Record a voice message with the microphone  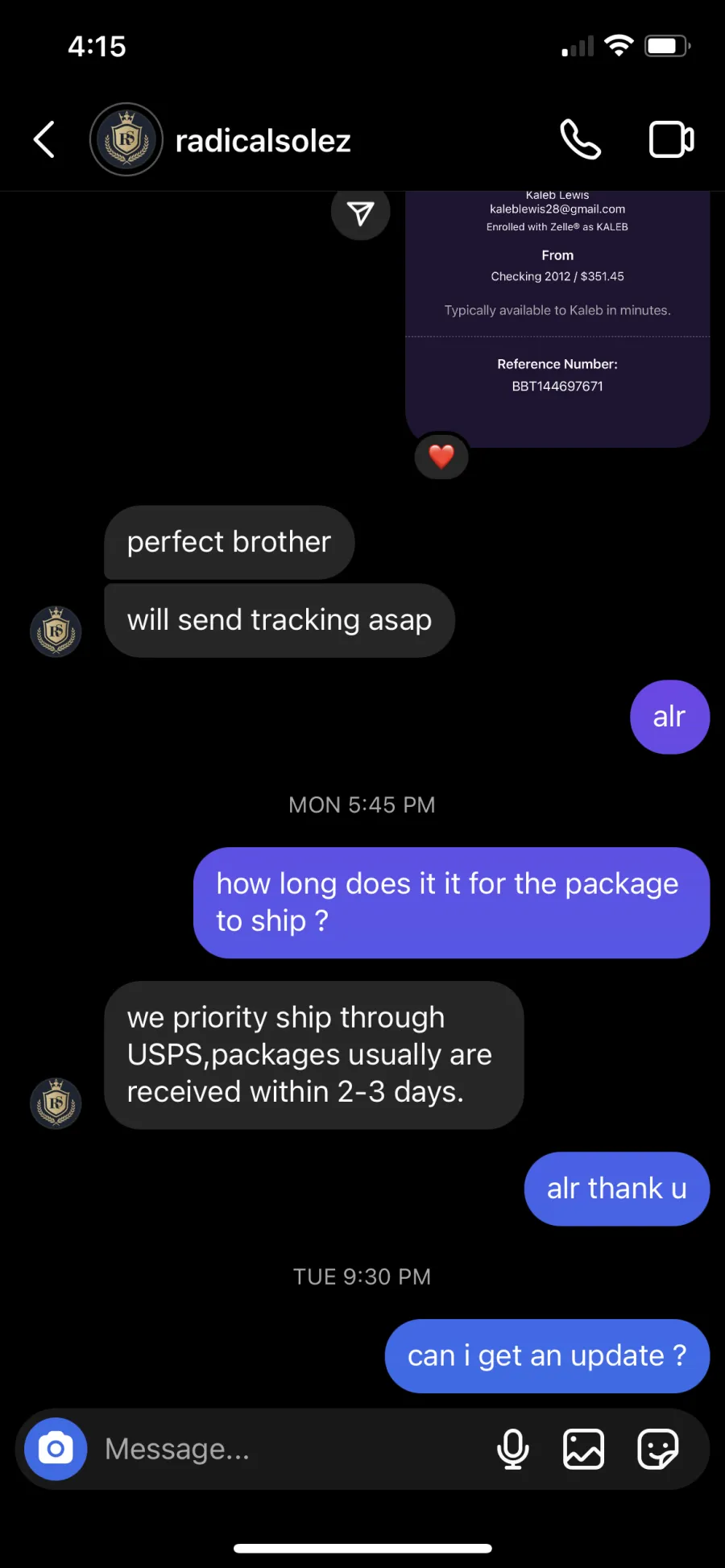tap(512, 1449)
